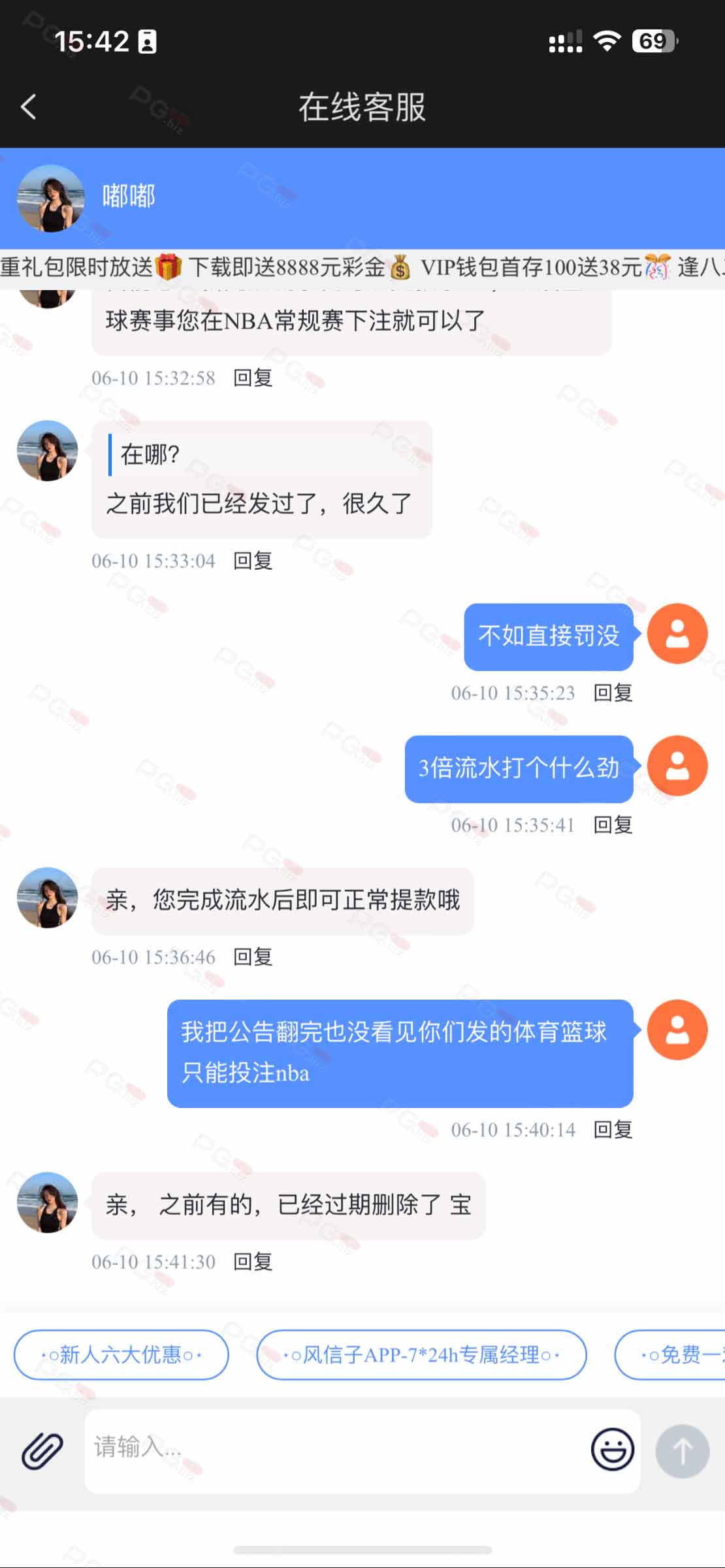Go back using the top-left arrow
725x1568 pixels.
pyautogui.click(x=28, y=106)
